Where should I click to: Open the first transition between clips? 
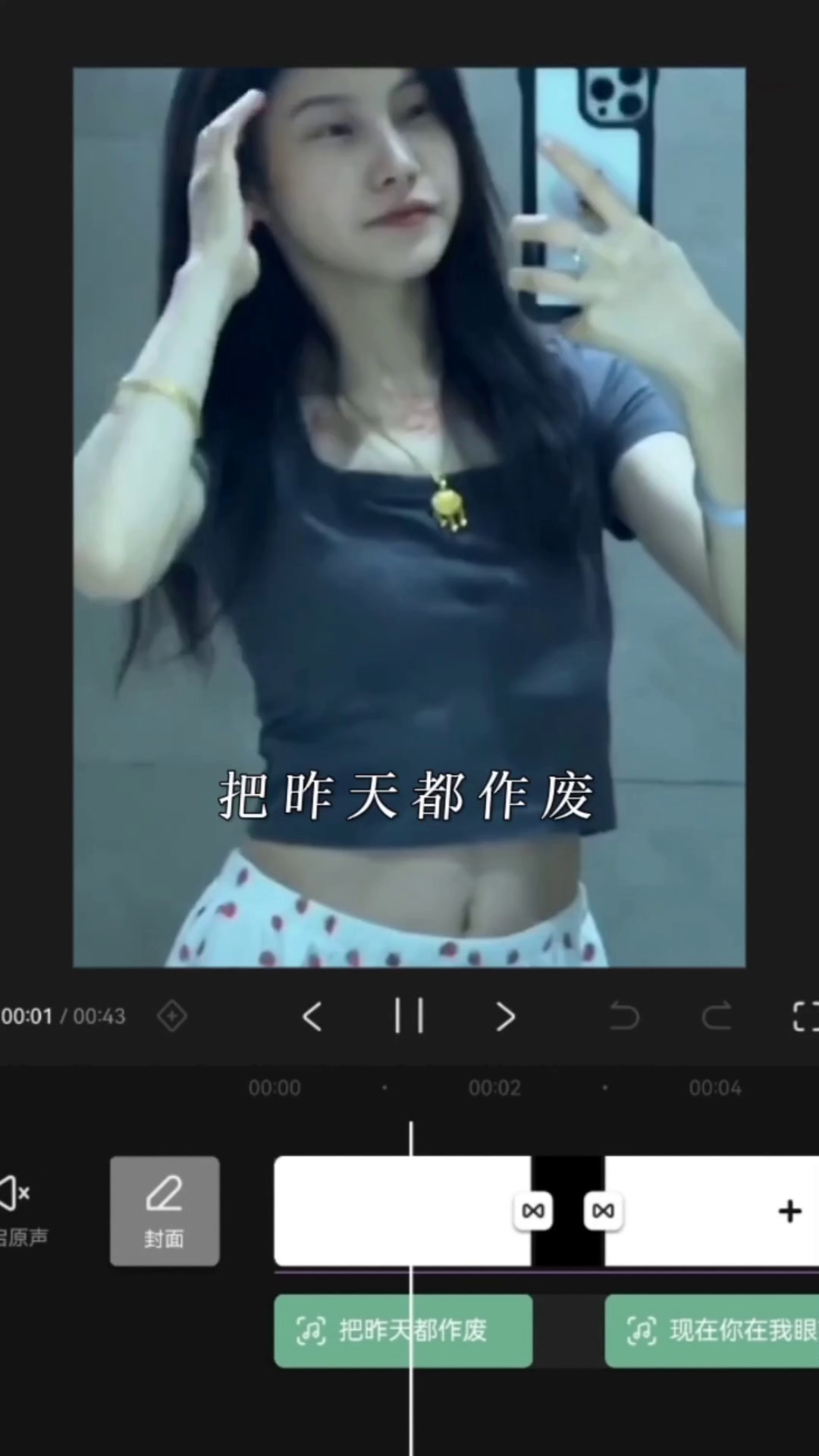[533, 1211]
